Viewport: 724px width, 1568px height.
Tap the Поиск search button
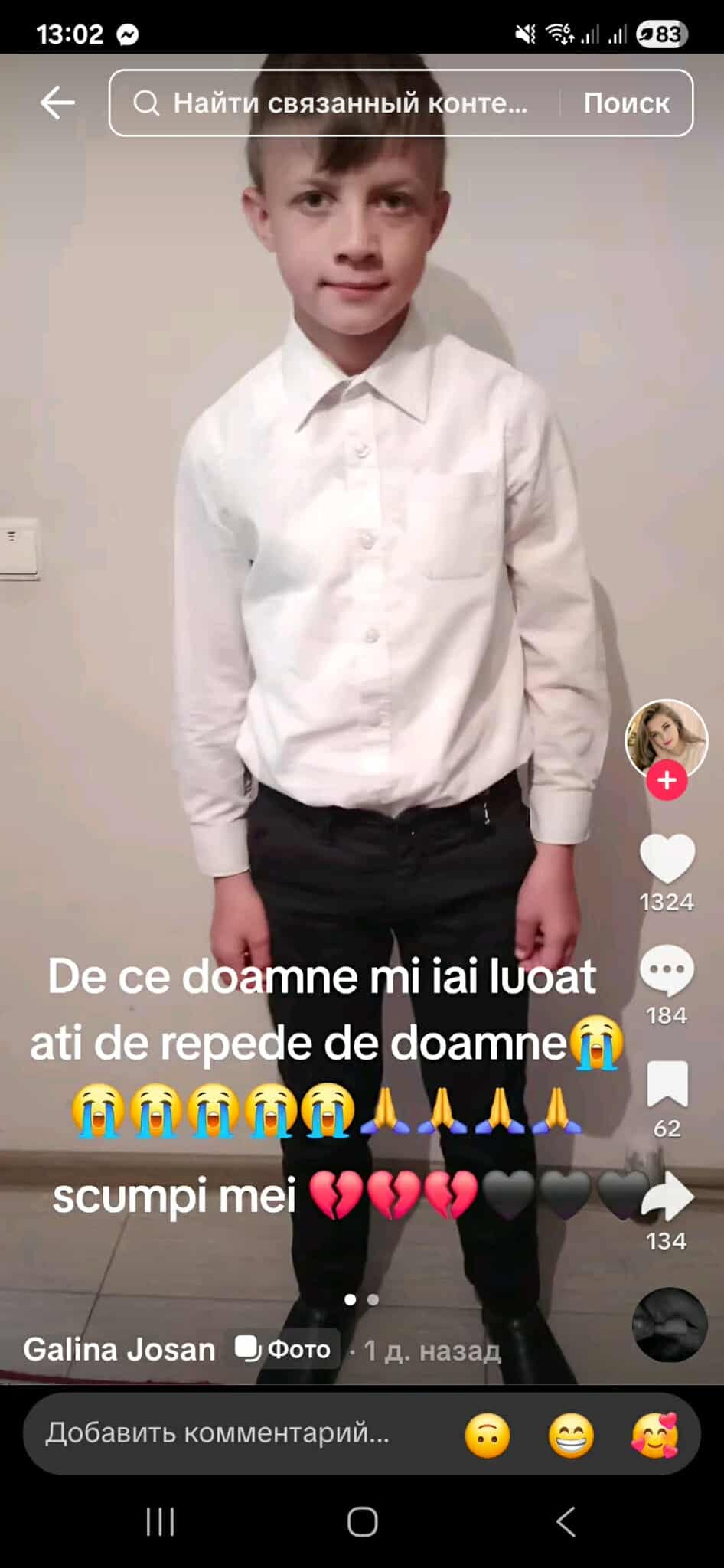tap(626, 103)
